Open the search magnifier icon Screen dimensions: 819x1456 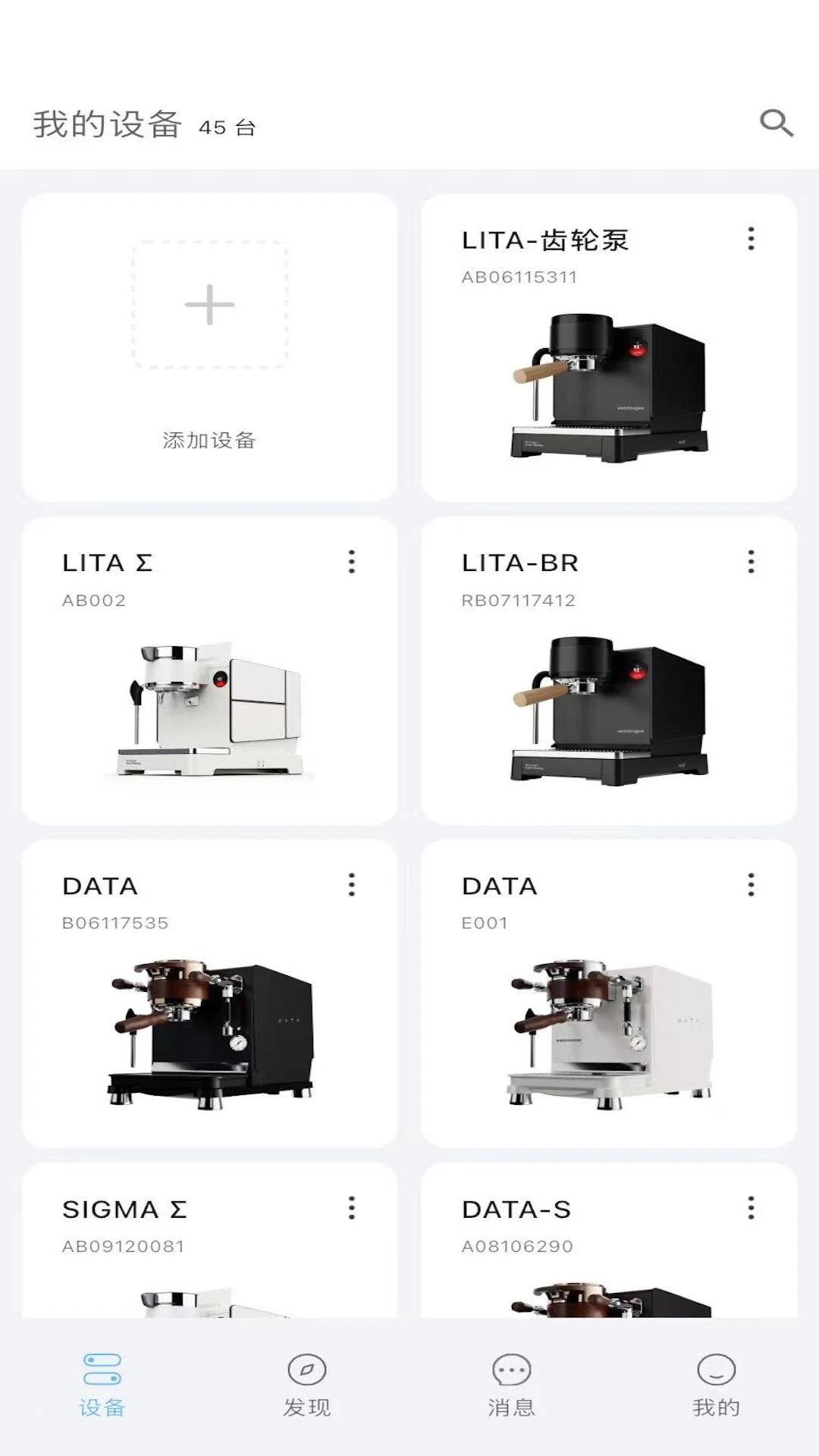pos(777,123)
